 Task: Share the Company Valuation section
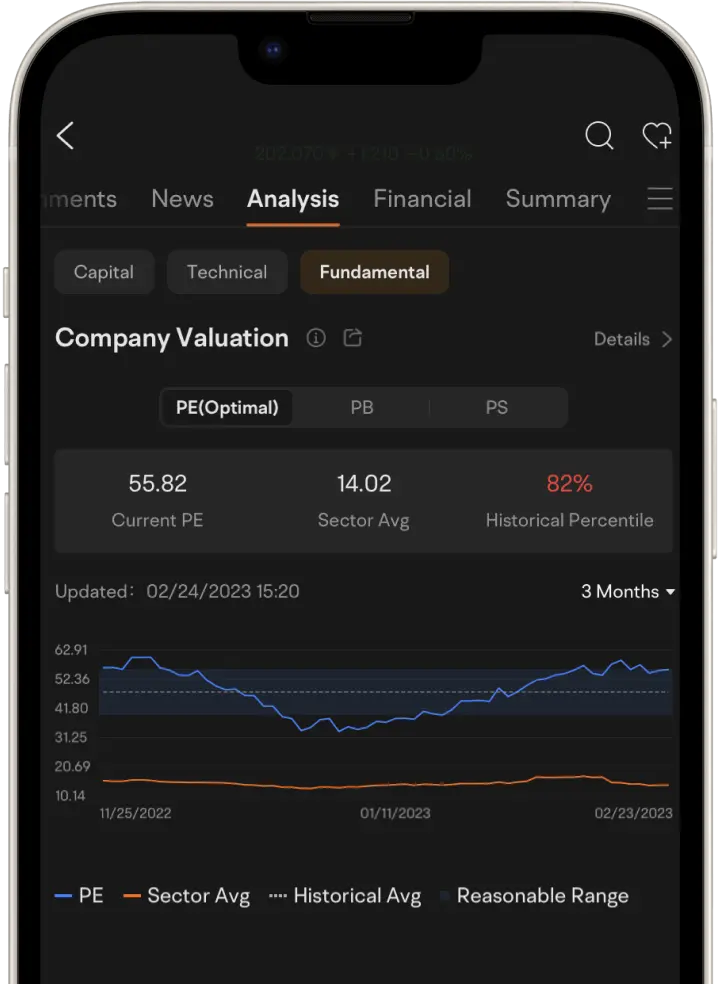(352, 338)
